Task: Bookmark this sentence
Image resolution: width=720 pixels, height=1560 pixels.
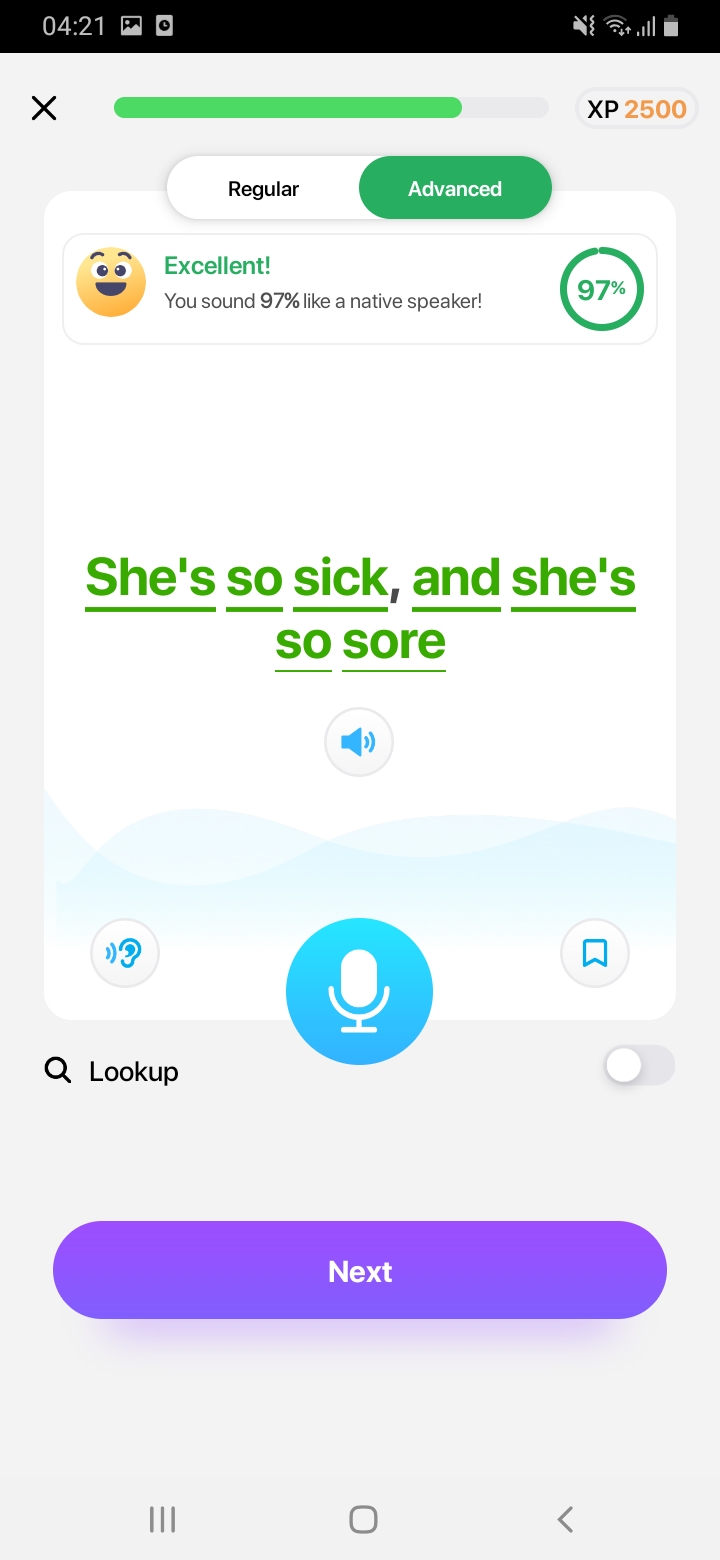Action: click(595, 953)
